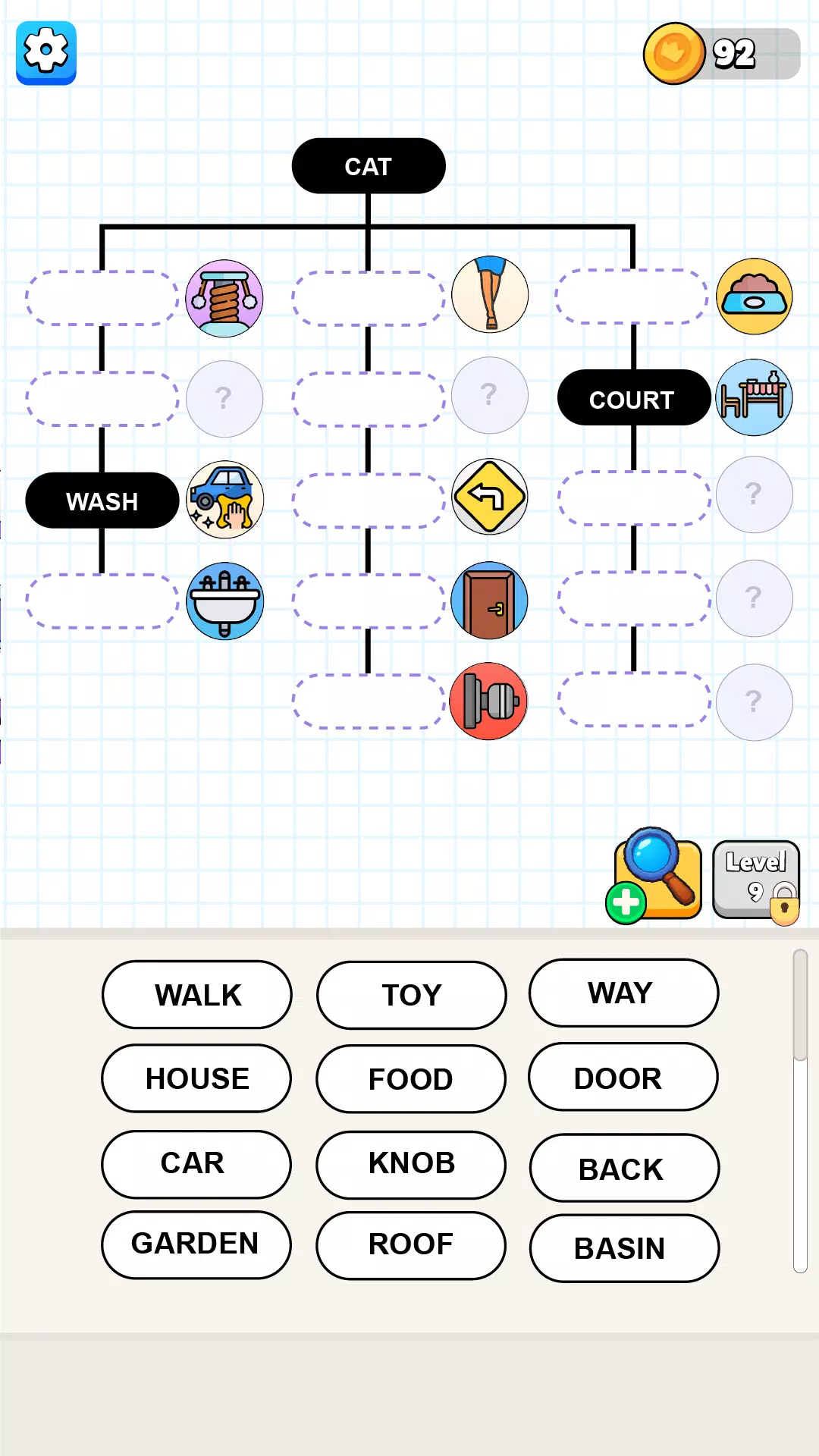Tap the empty slot beside the door knob picture
This screenshot has height=1456, width=819.
click(x=369, y=701)
